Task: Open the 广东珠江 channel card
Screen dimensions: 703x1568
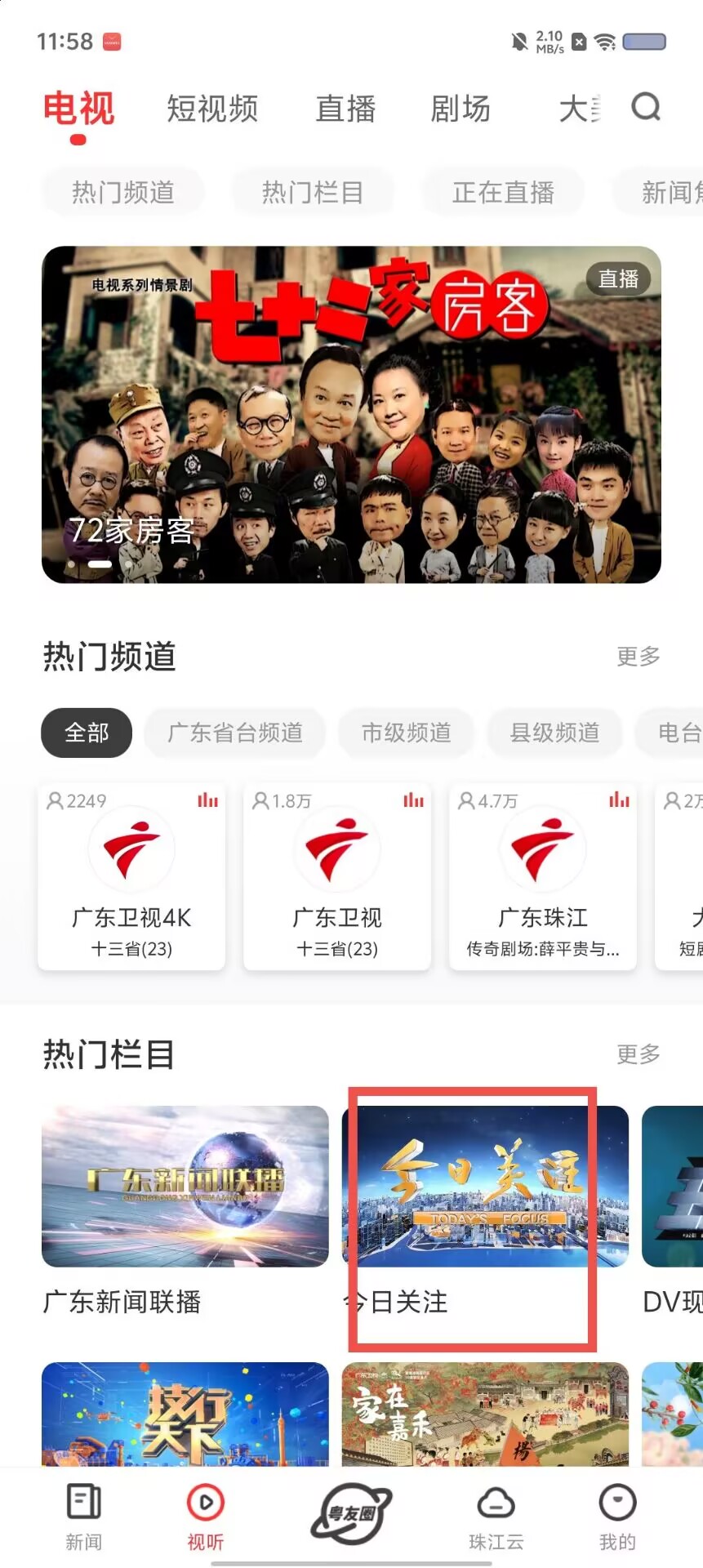Action: tap(543, 876)
